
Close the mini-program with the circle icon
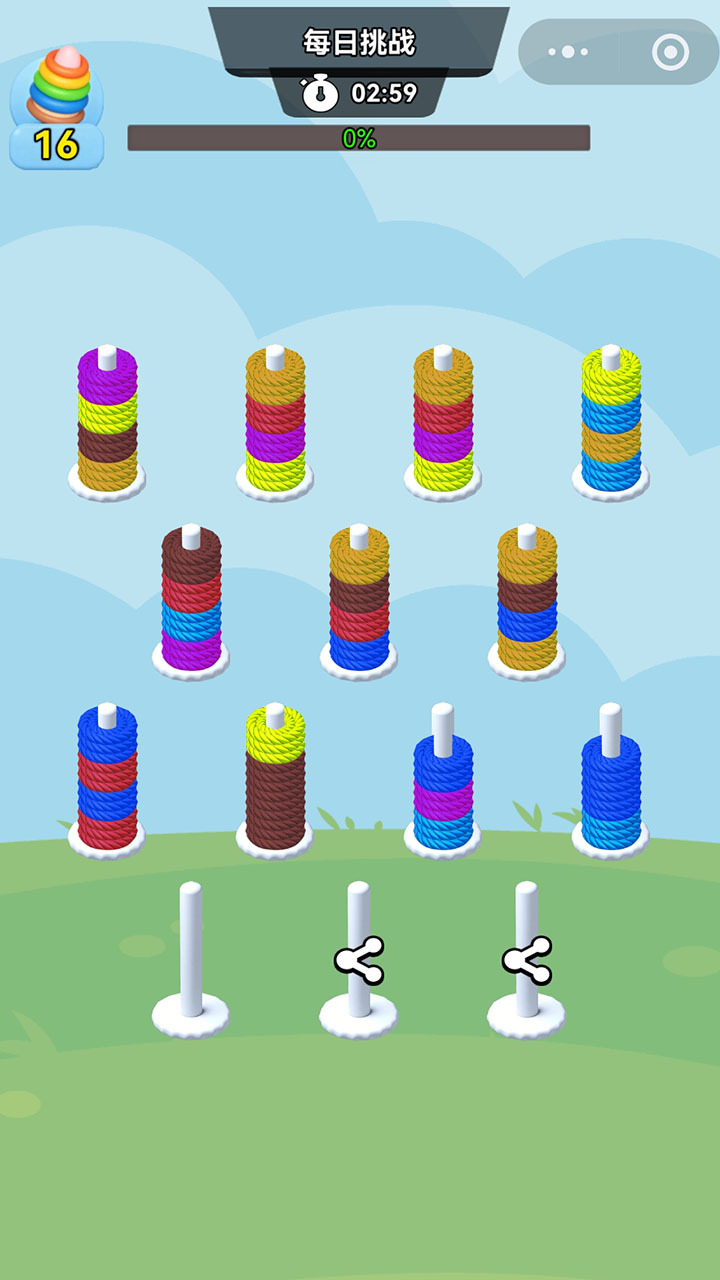(x=669, y=52)
